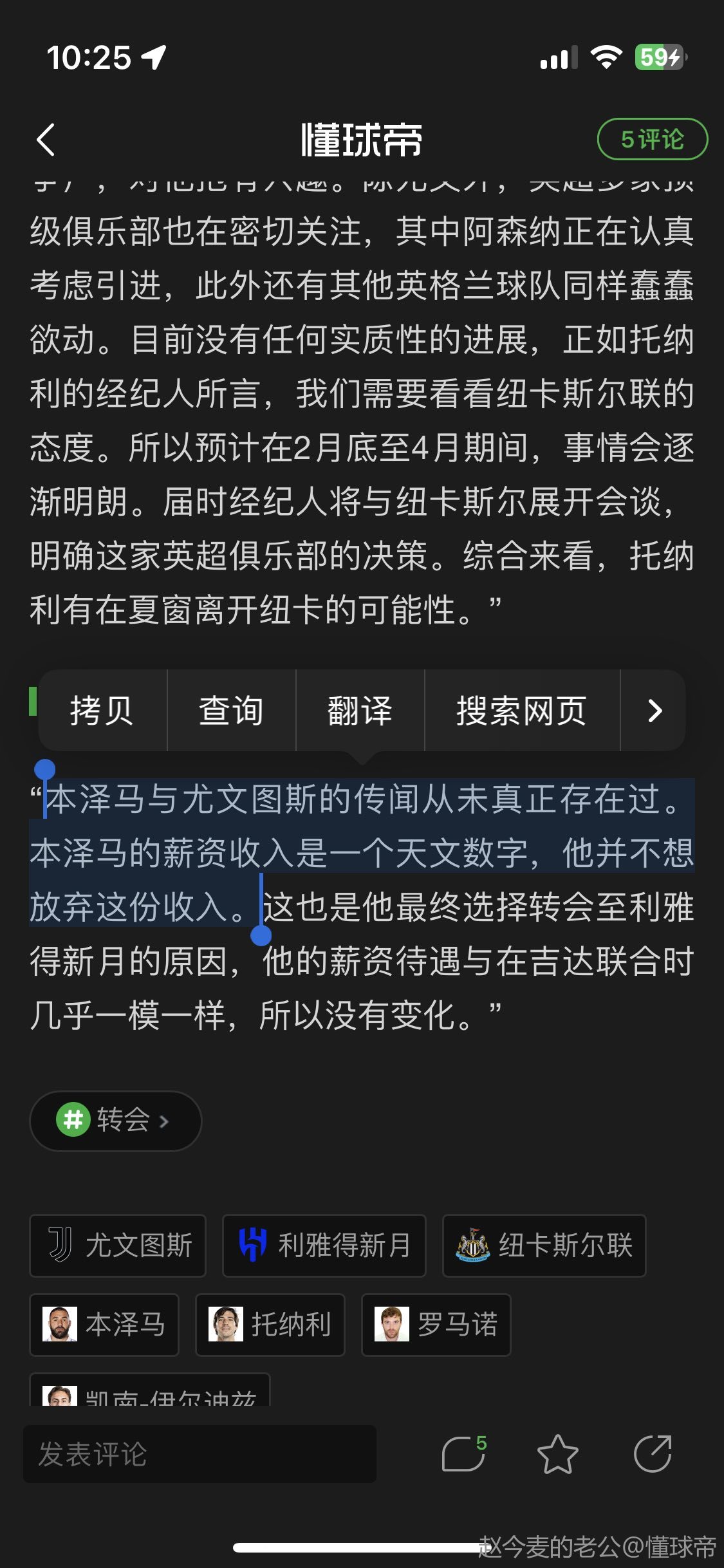Open the 利雅得新月 team tag

click(x=324, y=1245)
